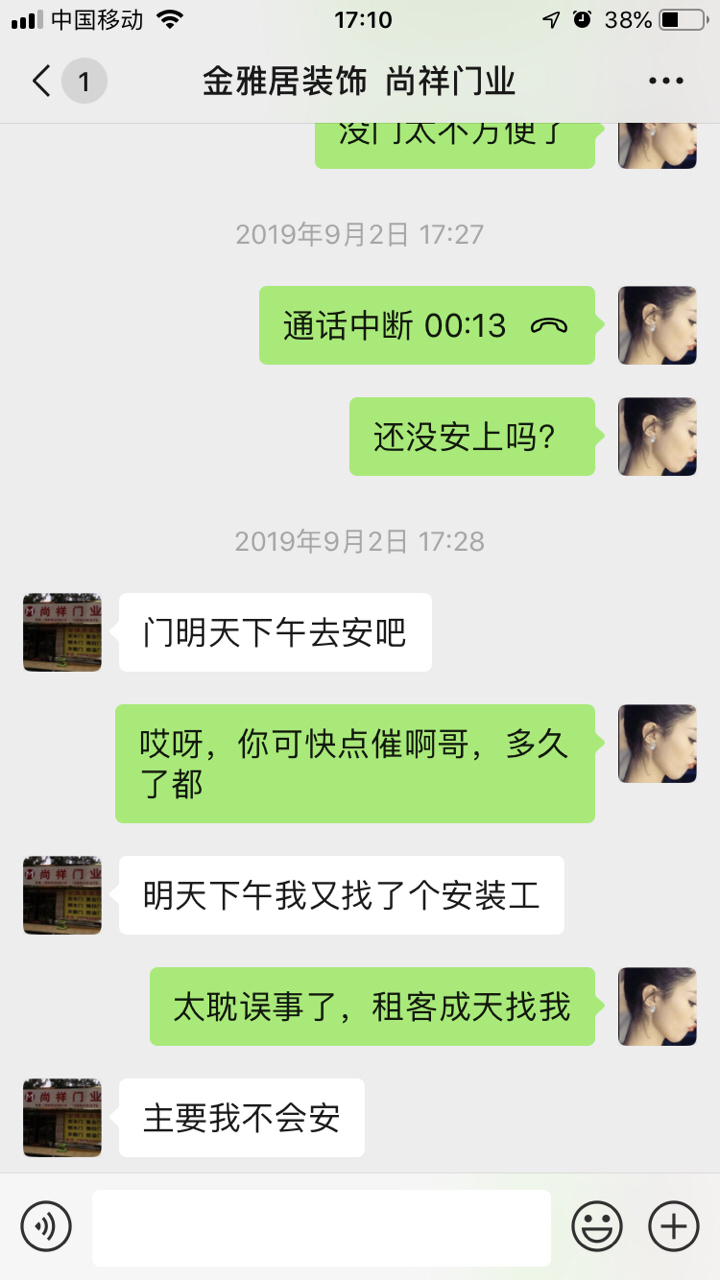Open the plus attachments menu
Image resolution: width=720 pixels, height=1280 pixels.
673,1226
